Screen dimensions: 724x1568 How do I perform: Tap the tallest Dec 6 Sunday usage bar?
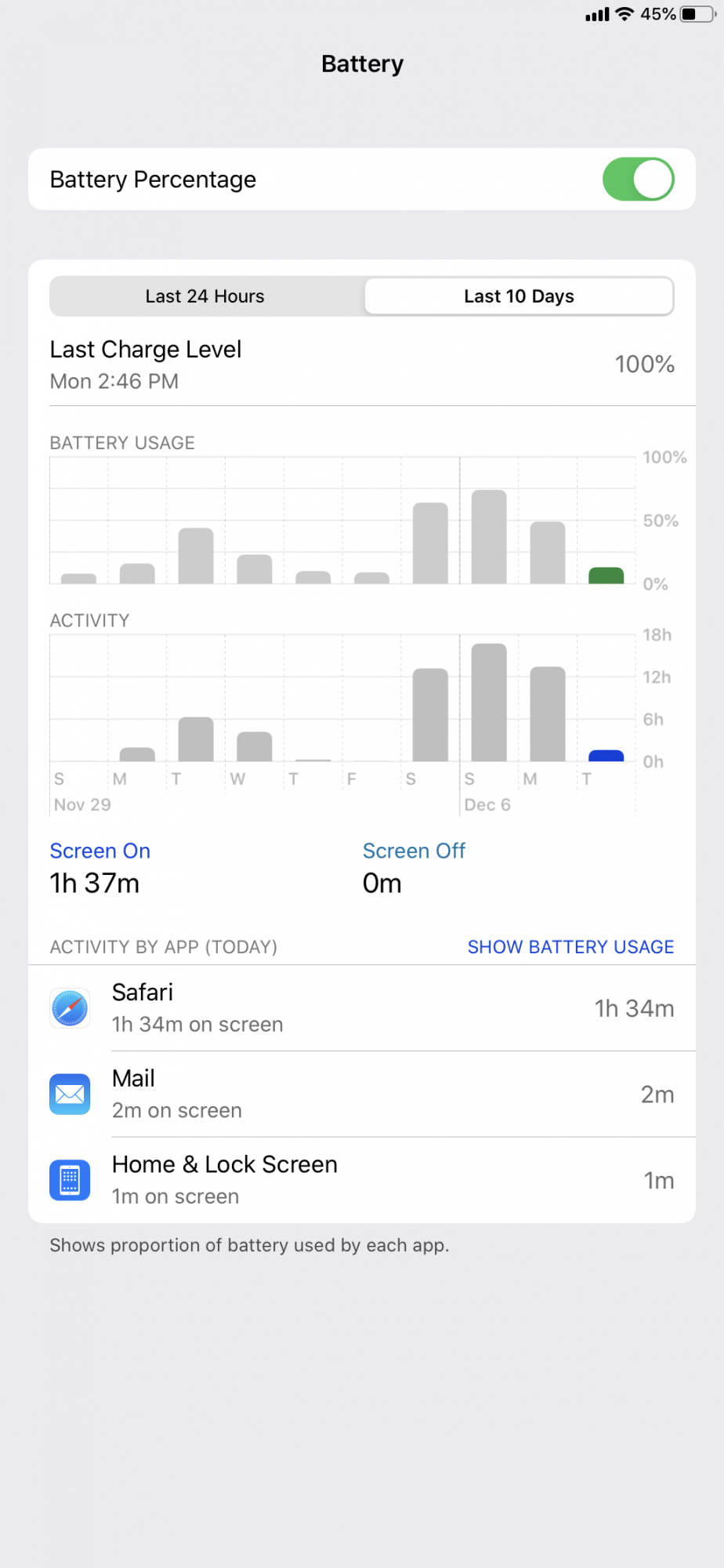pyautogui.click(x=489, y=537)
